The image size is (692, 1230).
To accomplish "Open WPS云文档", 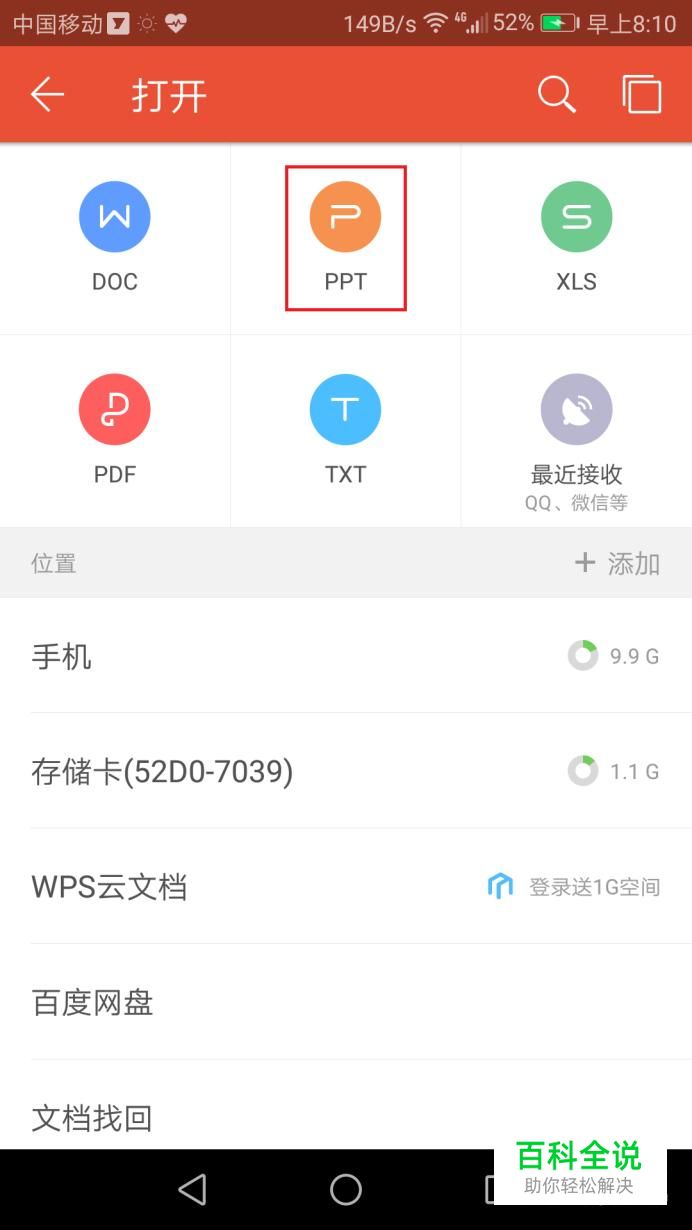I will coord(346,886).
